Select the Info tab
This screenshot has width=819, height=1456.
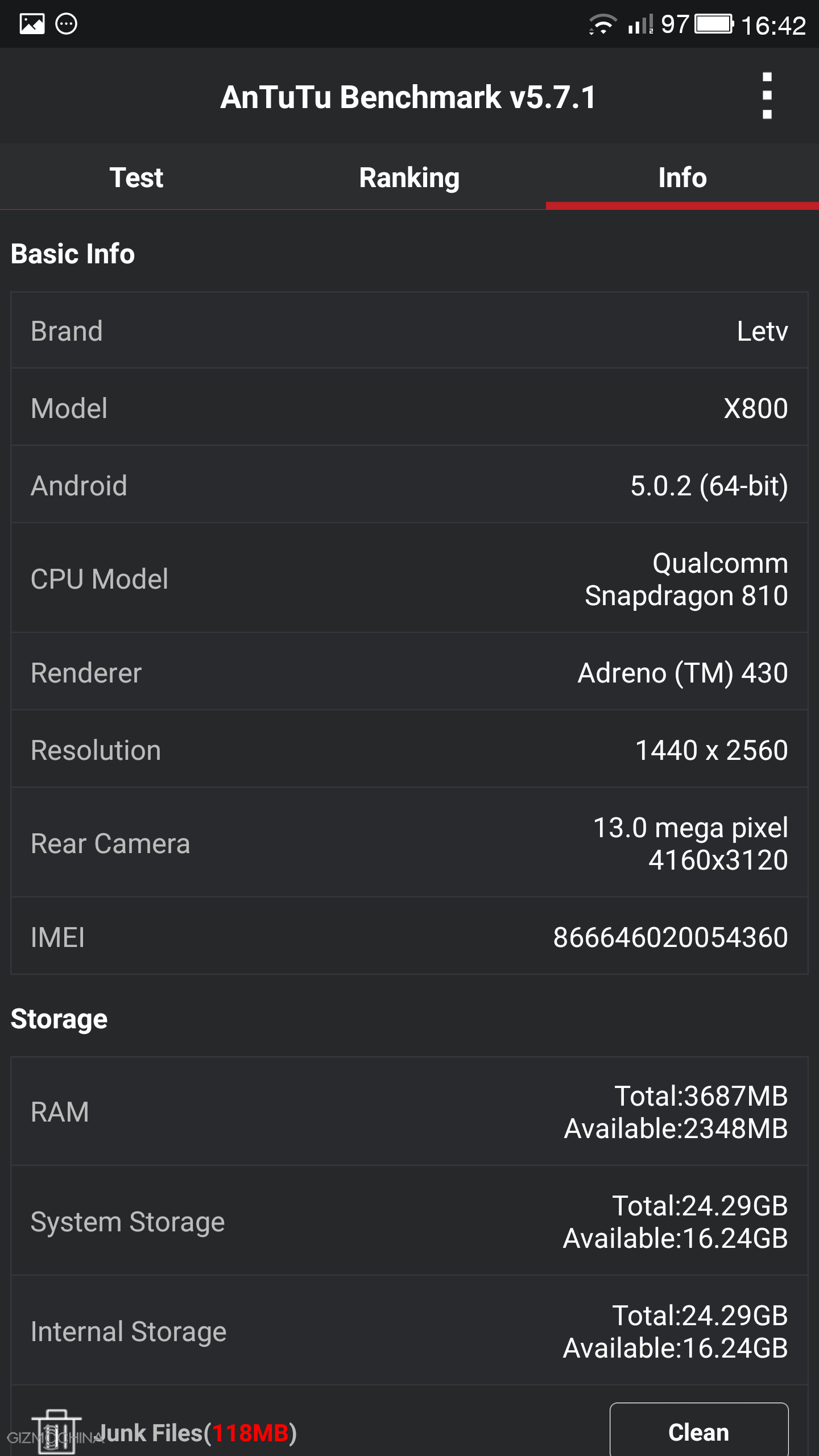coord(682,177)
